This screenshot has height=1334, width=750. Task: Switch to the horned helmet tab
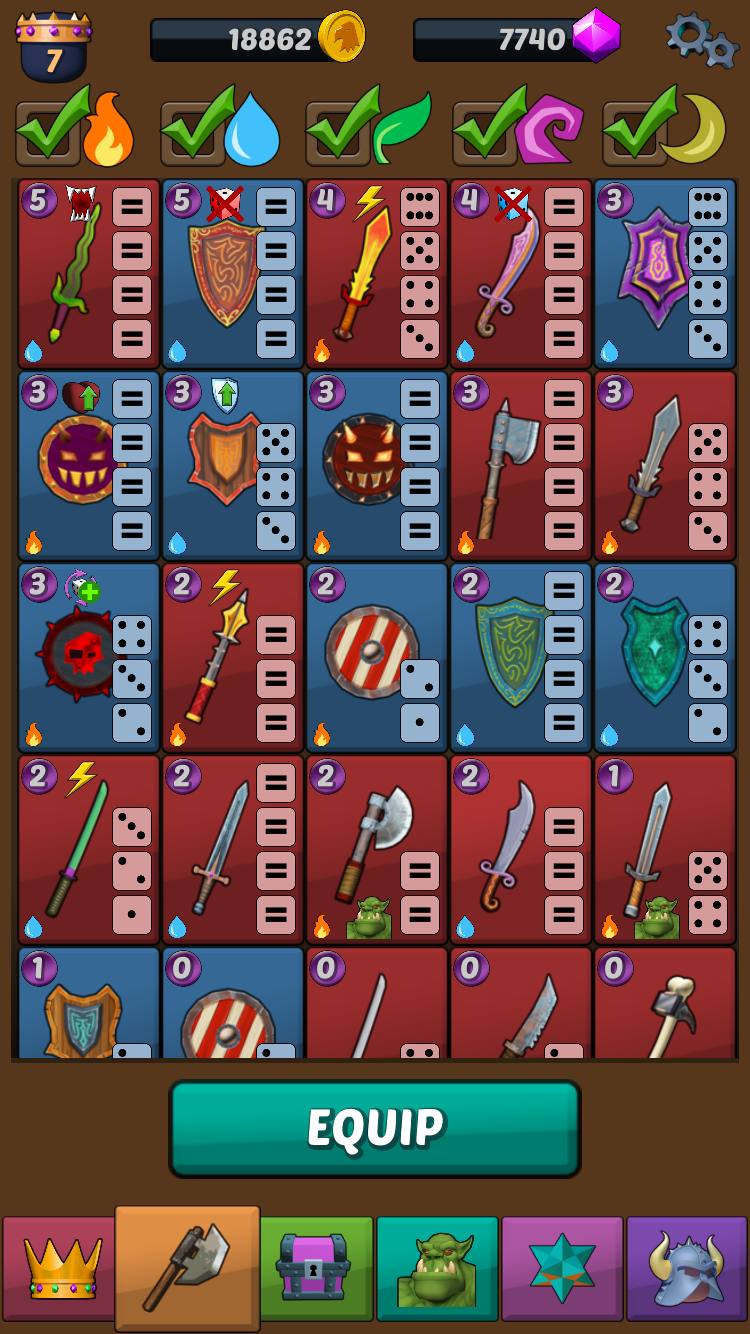point(687,1269)
